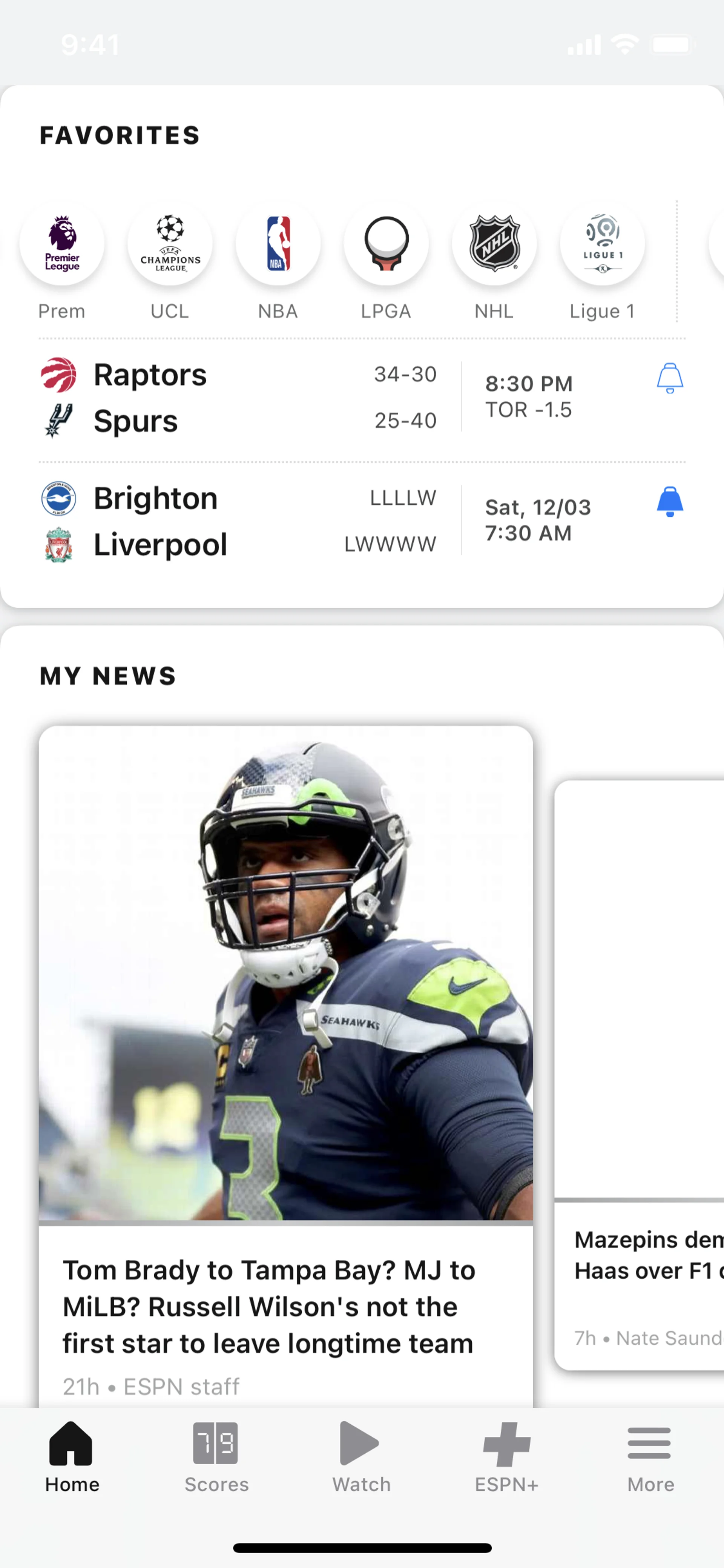
Task: Open the More menu tab
Action: point(650,1457)
